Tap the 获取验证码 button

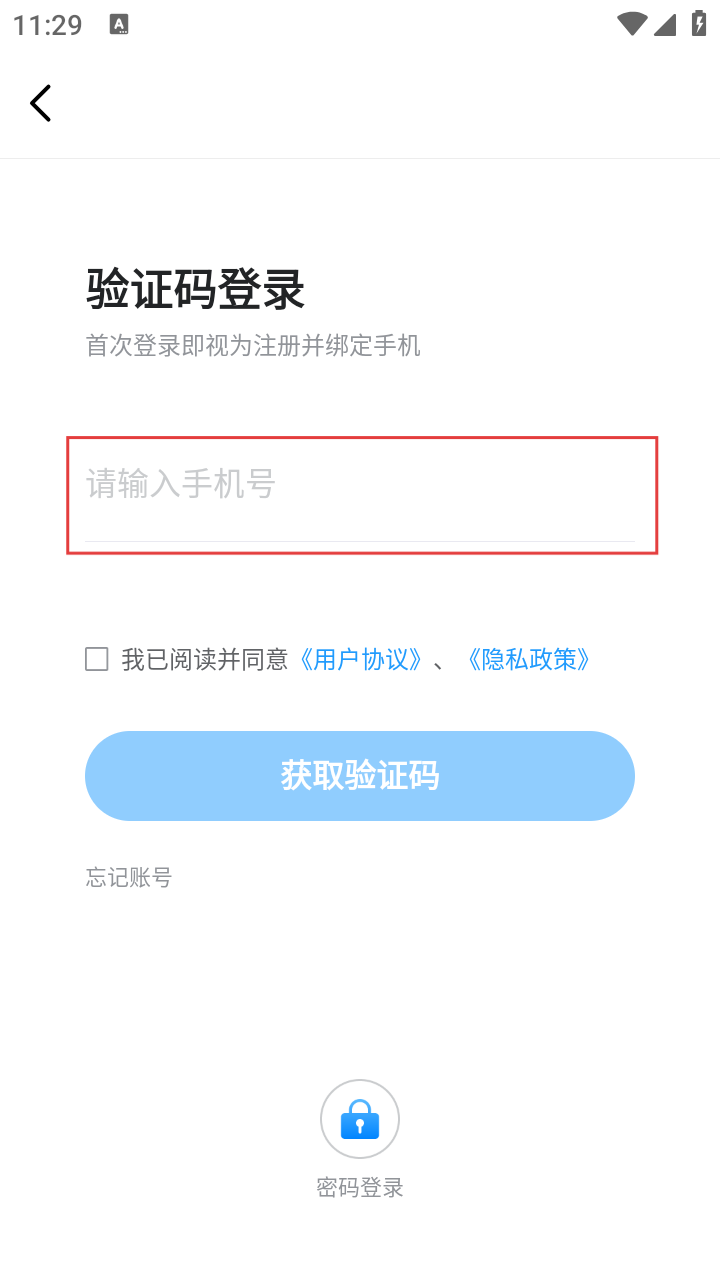pos(360,776)
